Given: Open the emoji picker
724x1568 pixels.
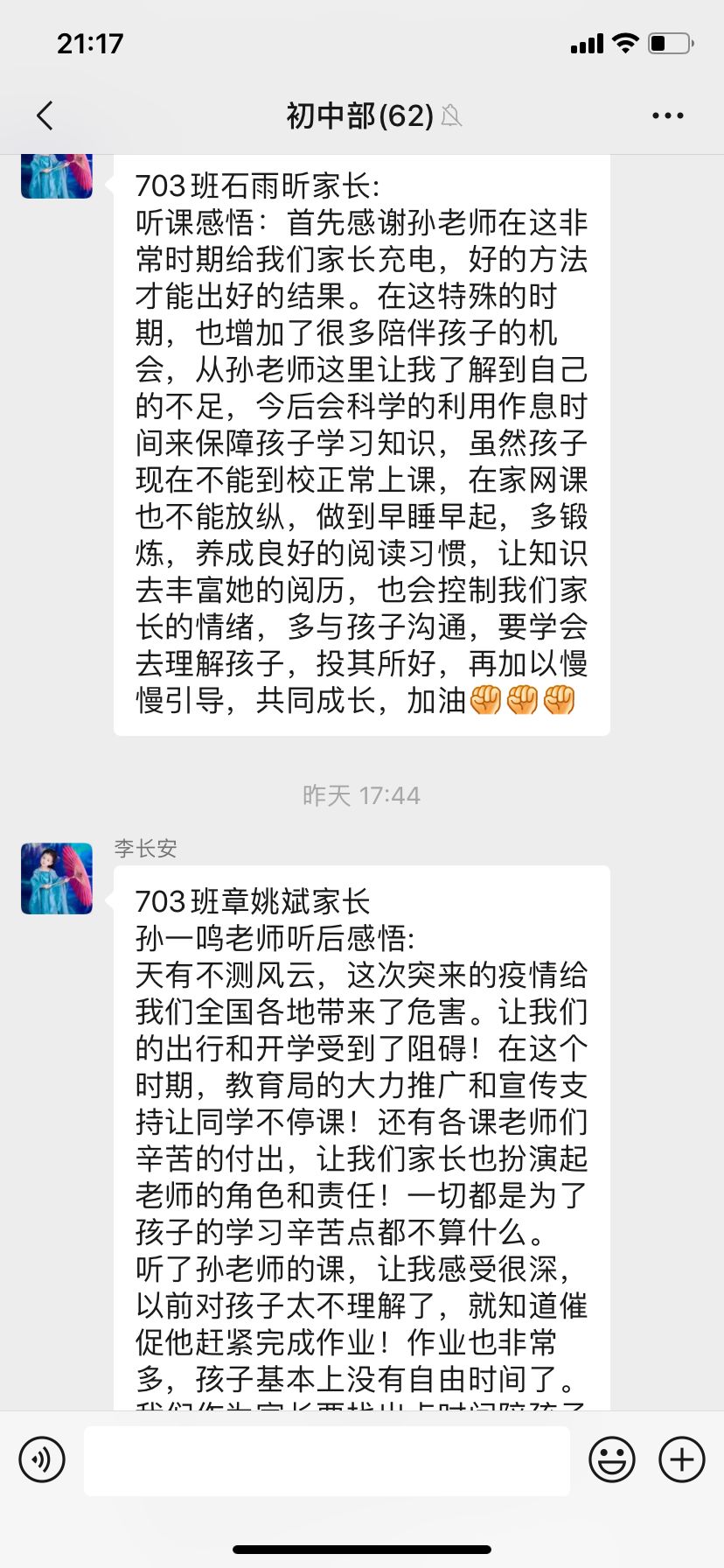Looking at the screenshot, I should point(613,1459).
